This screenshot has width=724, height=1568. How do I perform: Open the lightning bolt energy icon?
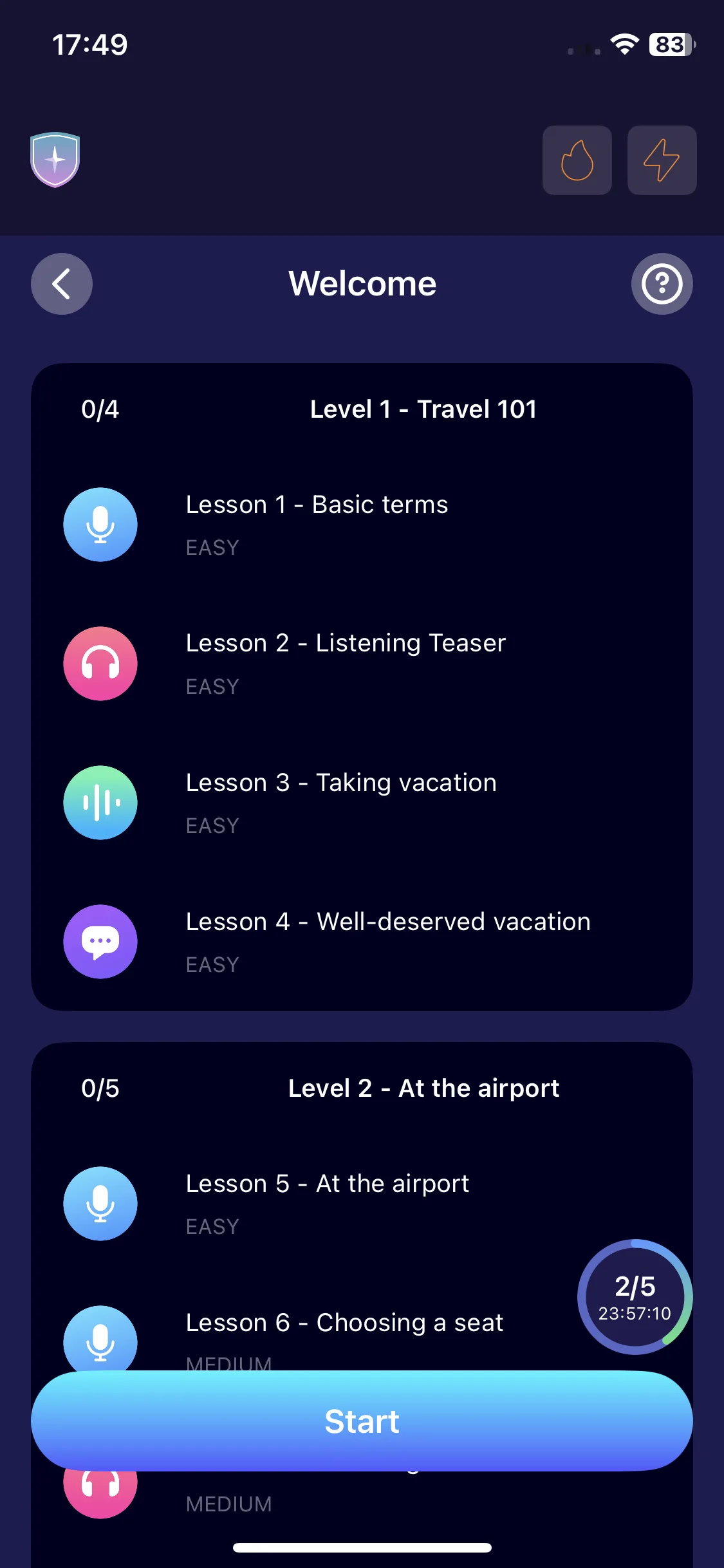point(662,160)
